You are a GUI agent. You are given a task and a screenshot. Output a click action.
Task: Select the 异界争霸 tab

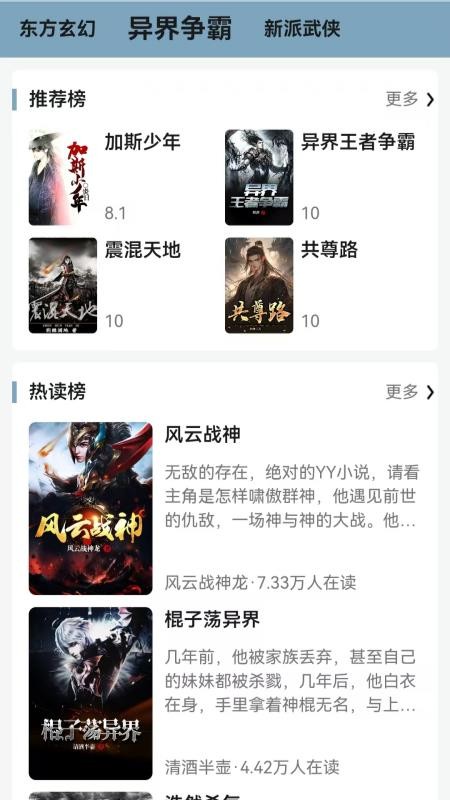point(180,28)
